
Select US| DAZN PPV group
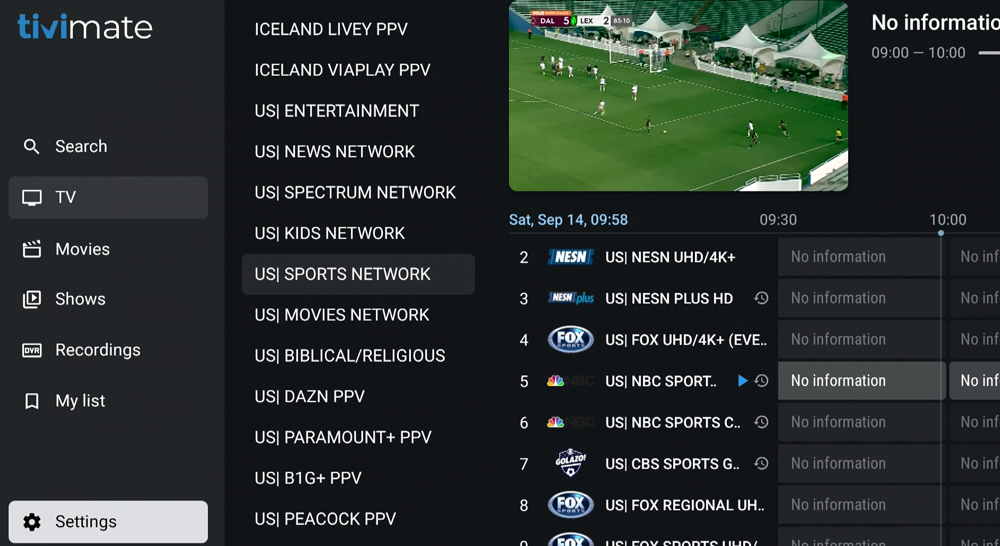(x=309, y=396)
